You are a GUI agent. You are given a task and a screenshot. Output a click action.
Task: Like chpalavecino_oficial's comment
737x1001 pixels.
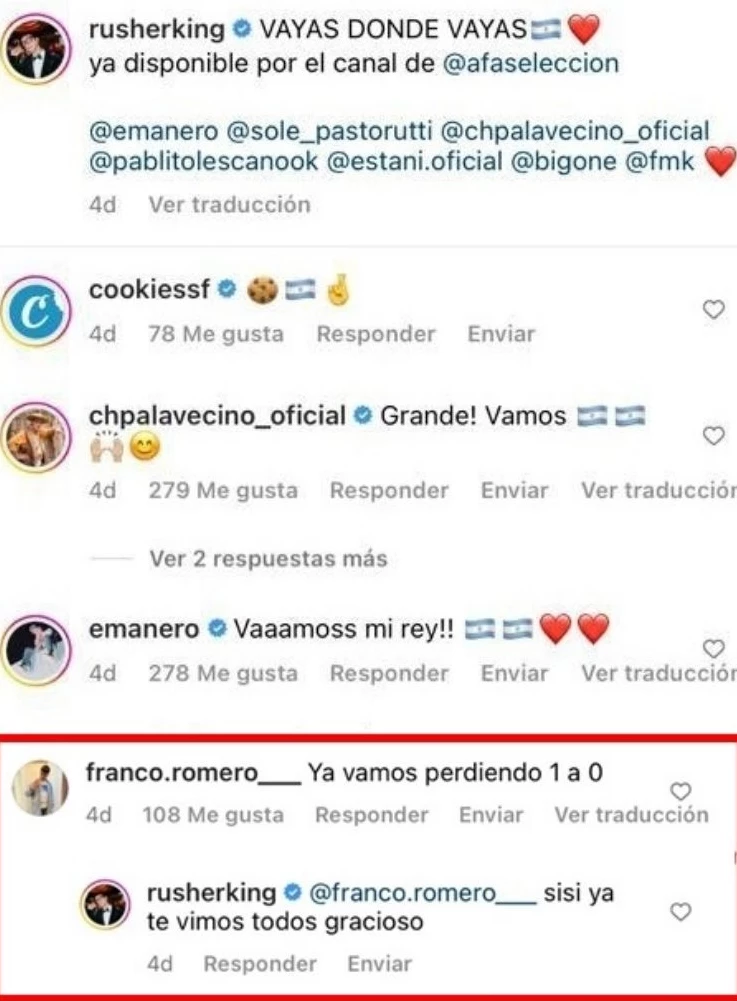coord(713,436)
